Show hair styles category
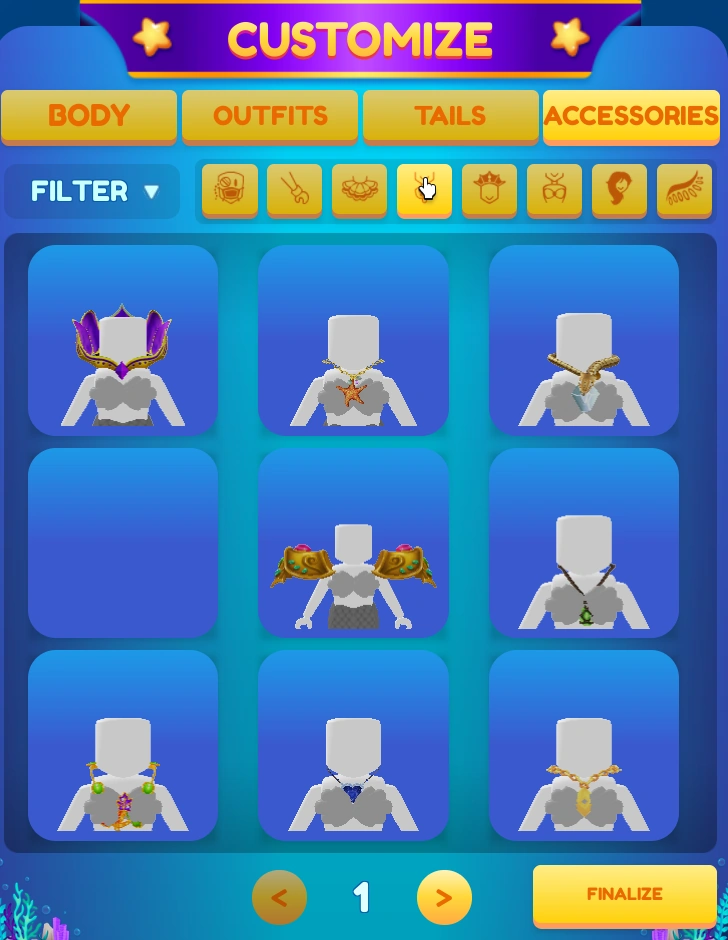This screenshot has width=728, height=940. click(619, 189)
